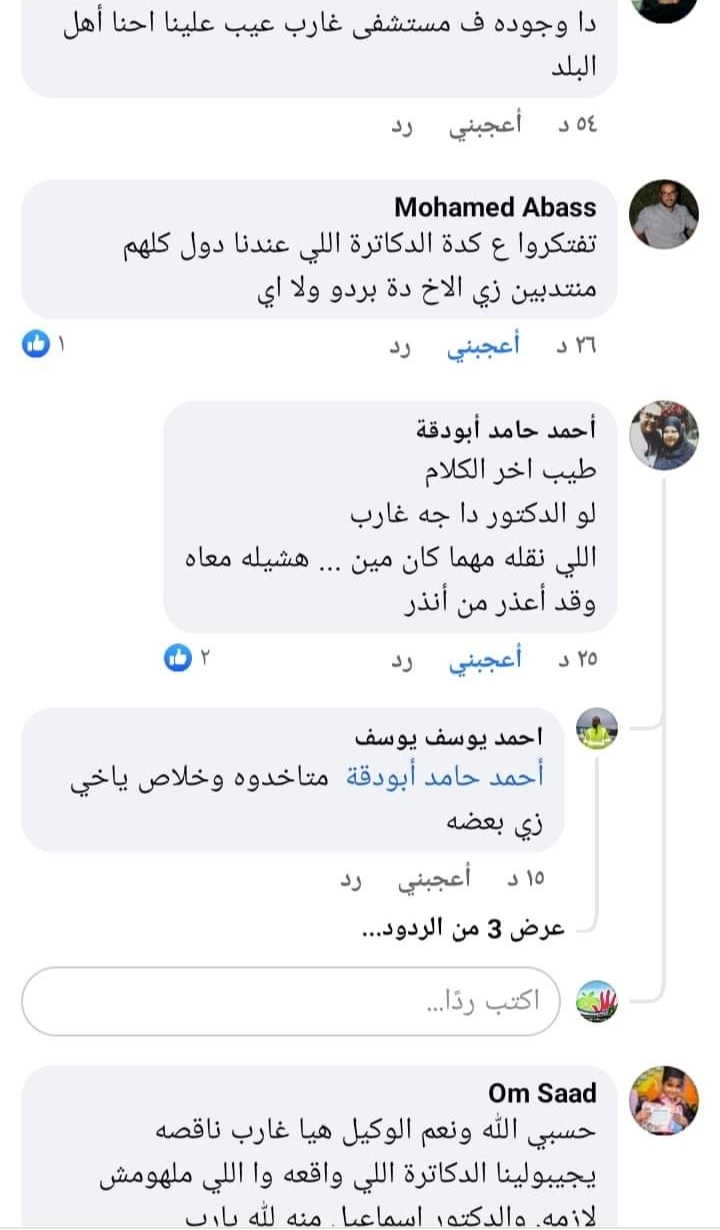Expand عرض 3 من الردود

click(463, 929)
